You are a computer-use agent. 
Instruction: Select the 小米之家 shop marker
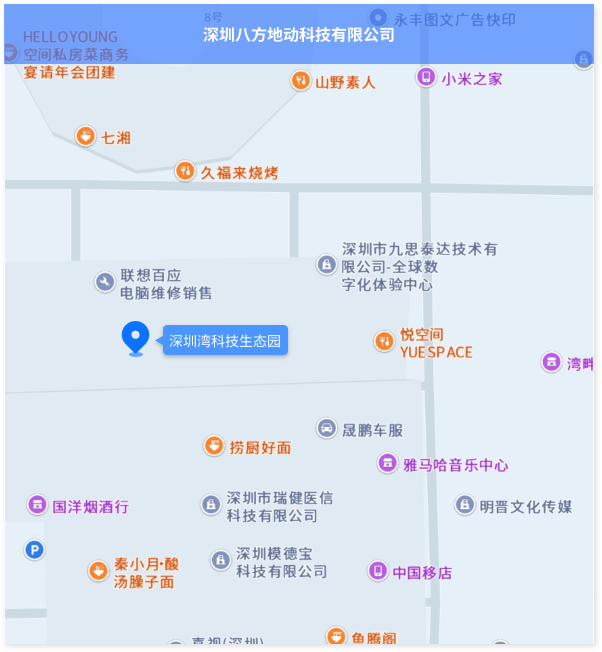click(x=426, y=77)
